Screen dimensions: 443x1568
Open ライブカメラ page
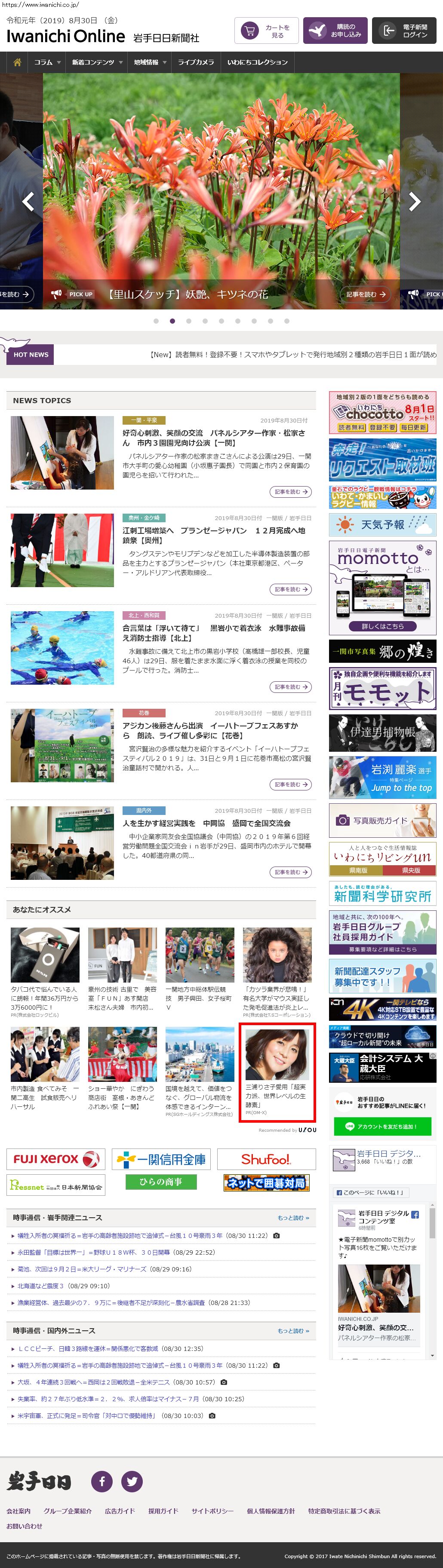pos(196,62)
